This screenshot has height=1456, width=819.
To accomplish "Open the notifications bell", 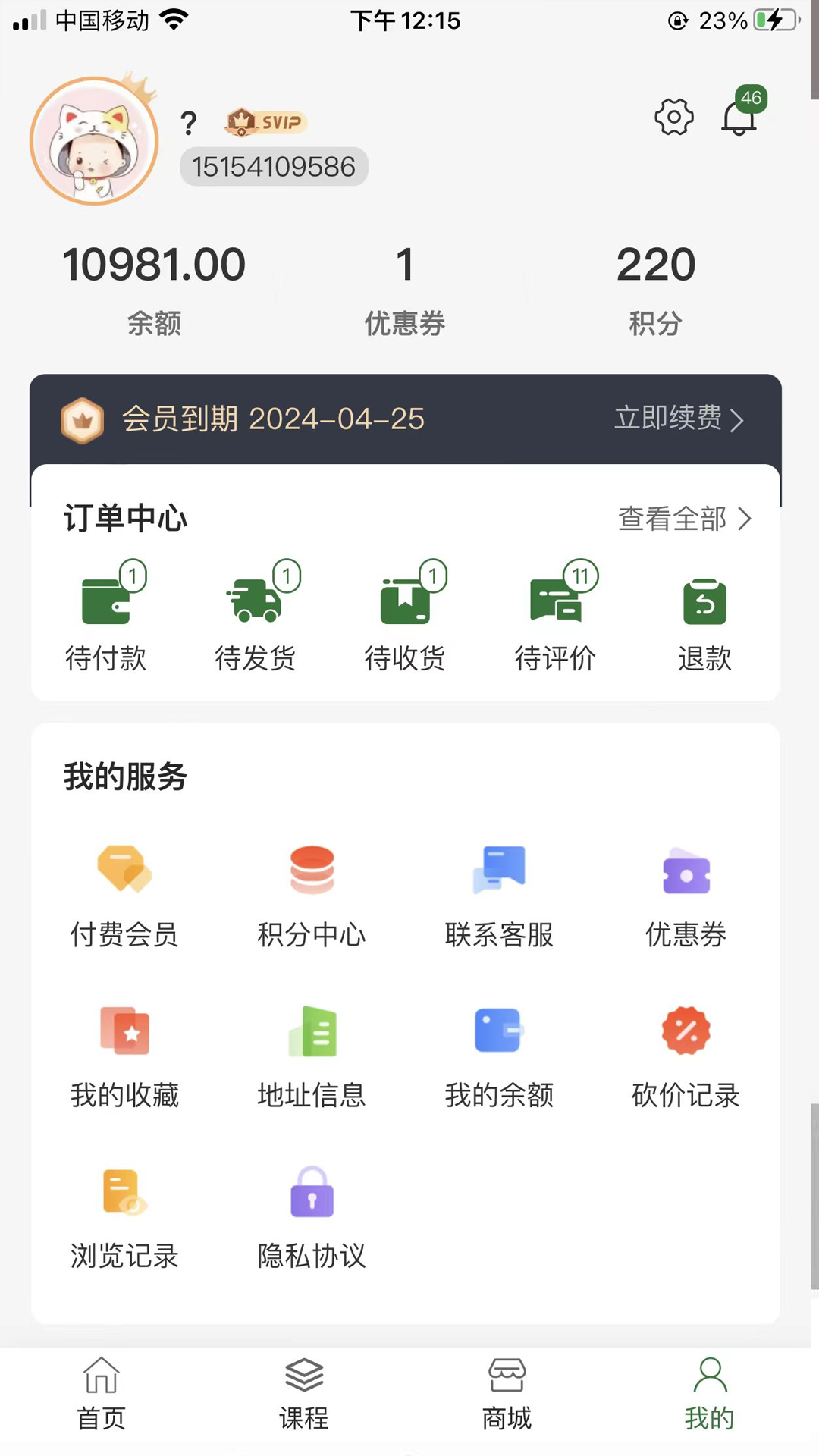I will point(739,118).
